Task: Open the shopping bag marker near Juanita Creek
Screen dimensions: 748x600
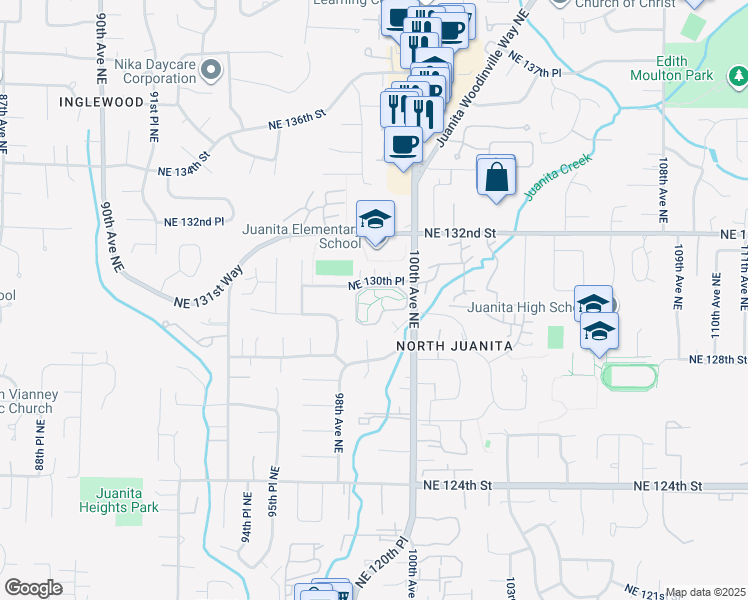Action: coord(496,176)
